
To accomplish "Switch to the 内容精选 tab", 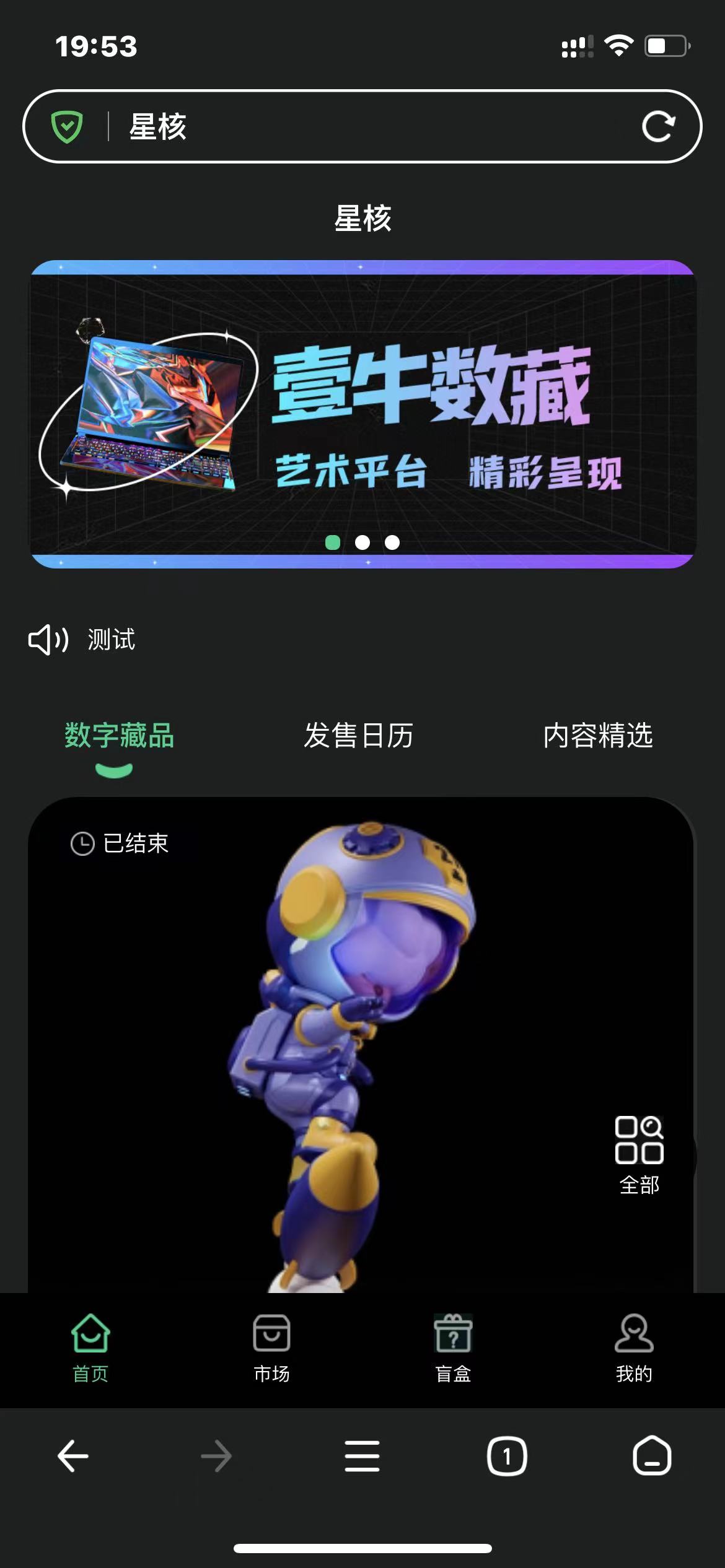I will (597, 736).
